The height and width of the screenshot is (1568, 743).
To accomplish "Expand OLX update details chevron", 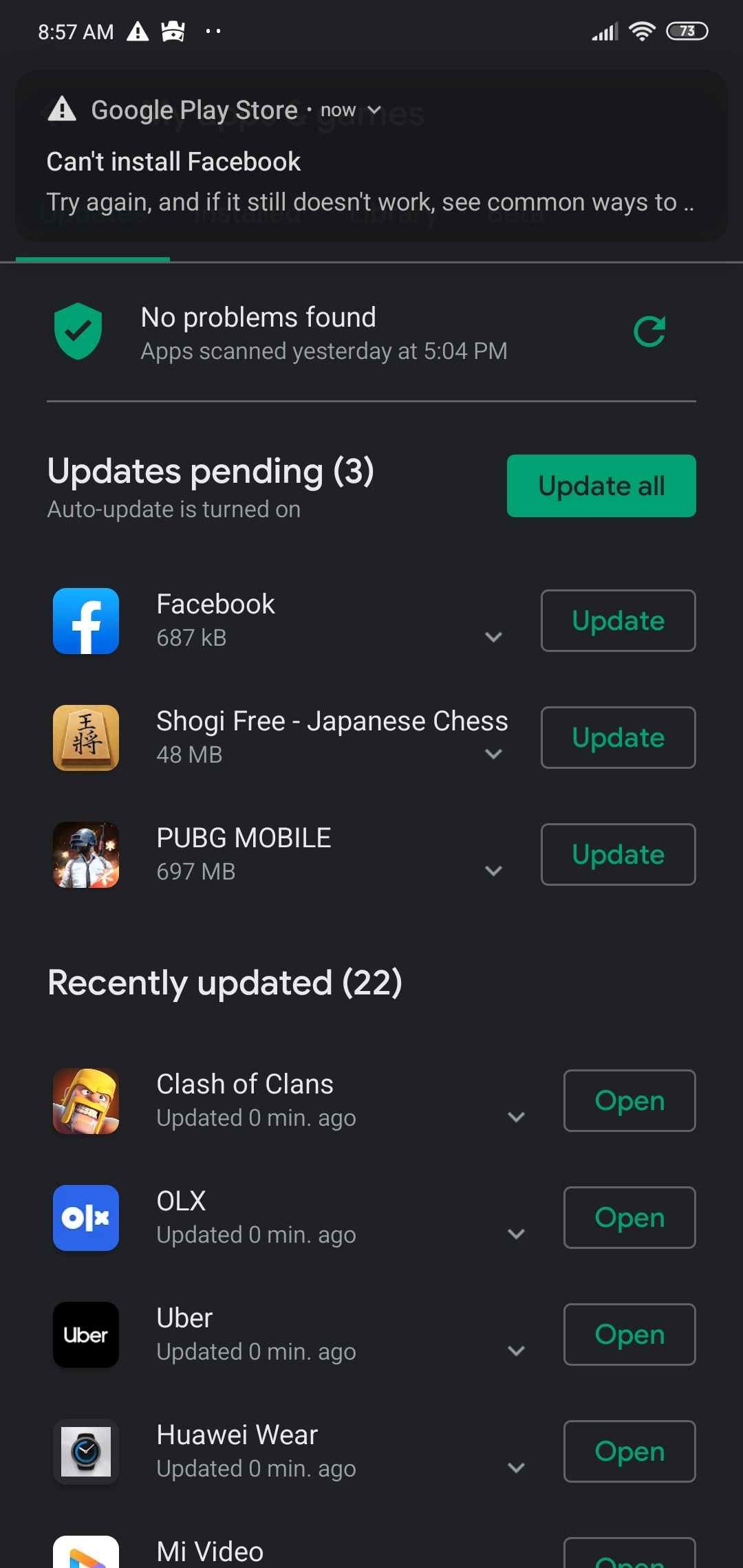I will 516,1234.
